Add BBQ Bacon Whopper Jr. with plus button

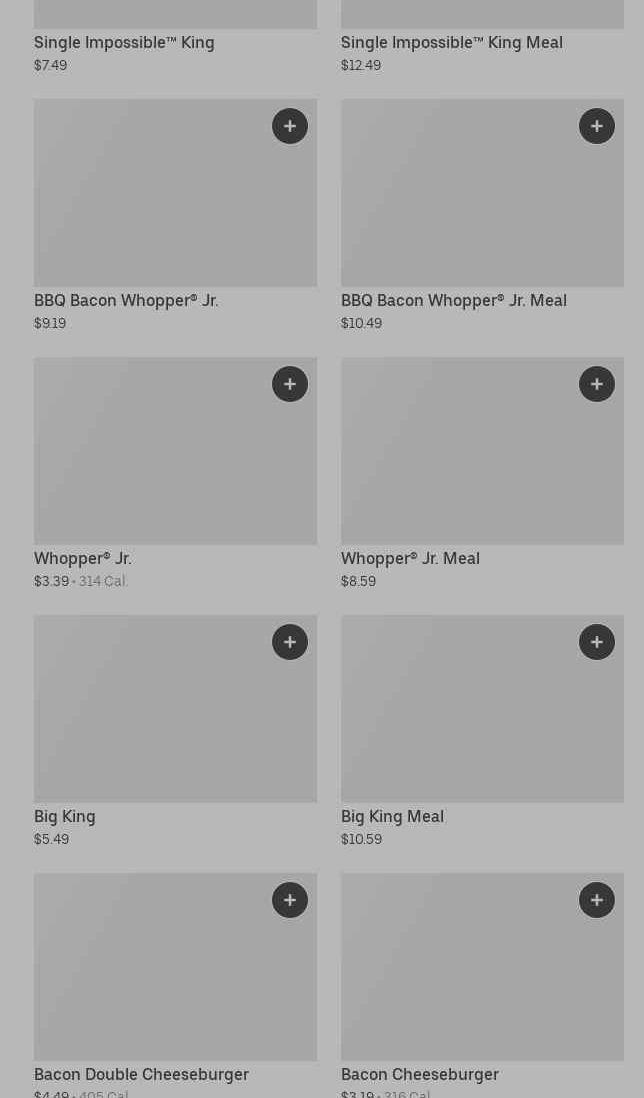[290, 126]
